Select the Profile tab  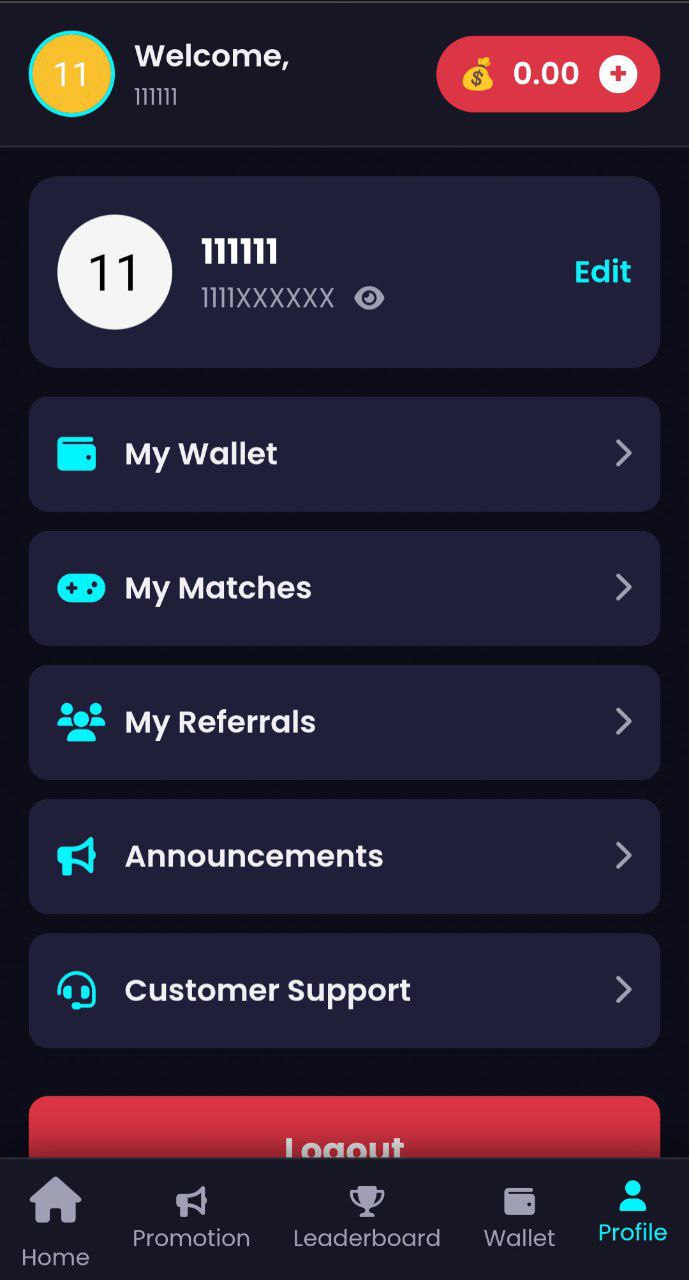[x=632, y=1213]
